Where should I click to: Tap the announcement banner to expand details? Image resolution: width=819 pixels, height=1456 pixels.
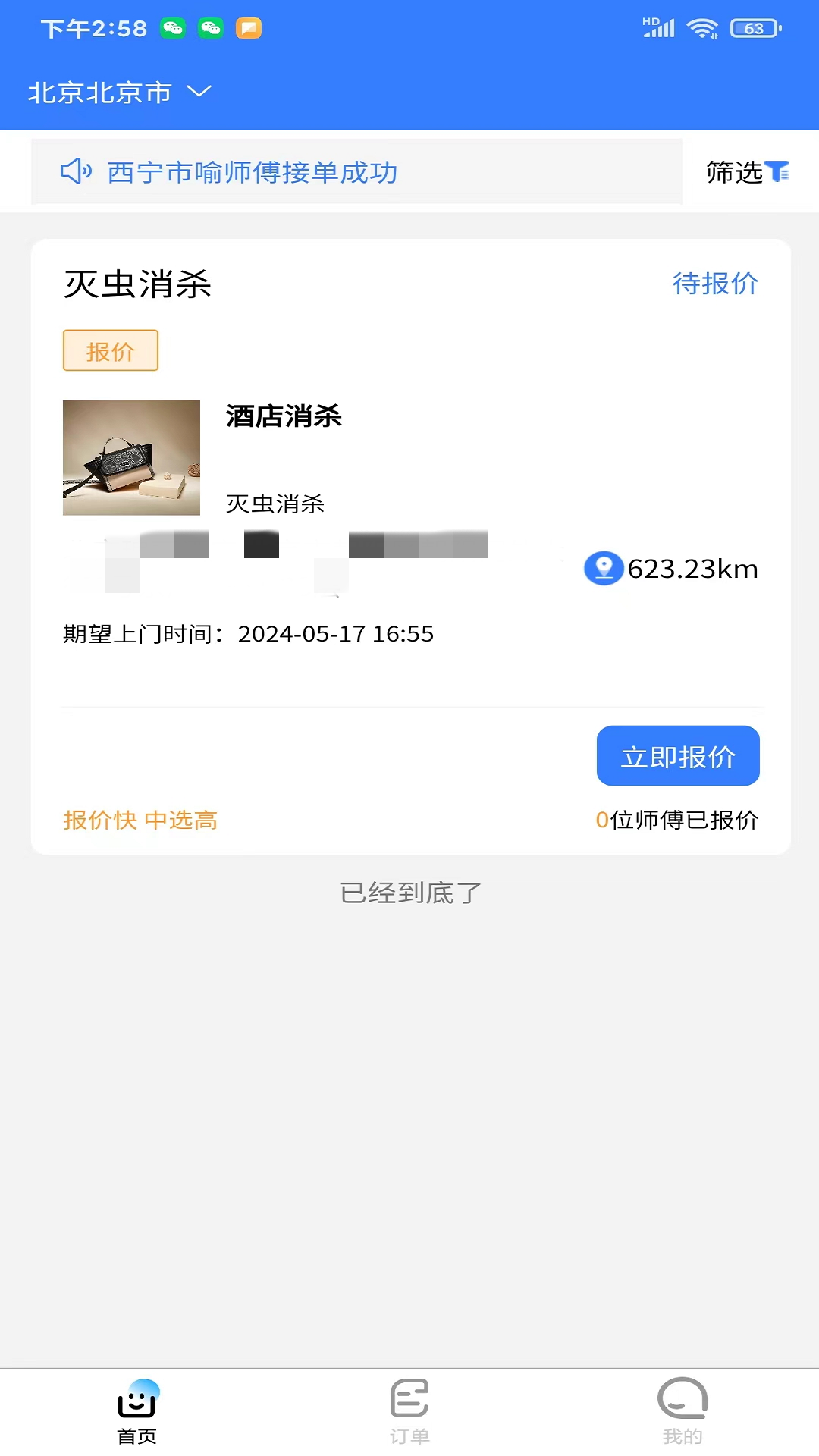point(356,172)
